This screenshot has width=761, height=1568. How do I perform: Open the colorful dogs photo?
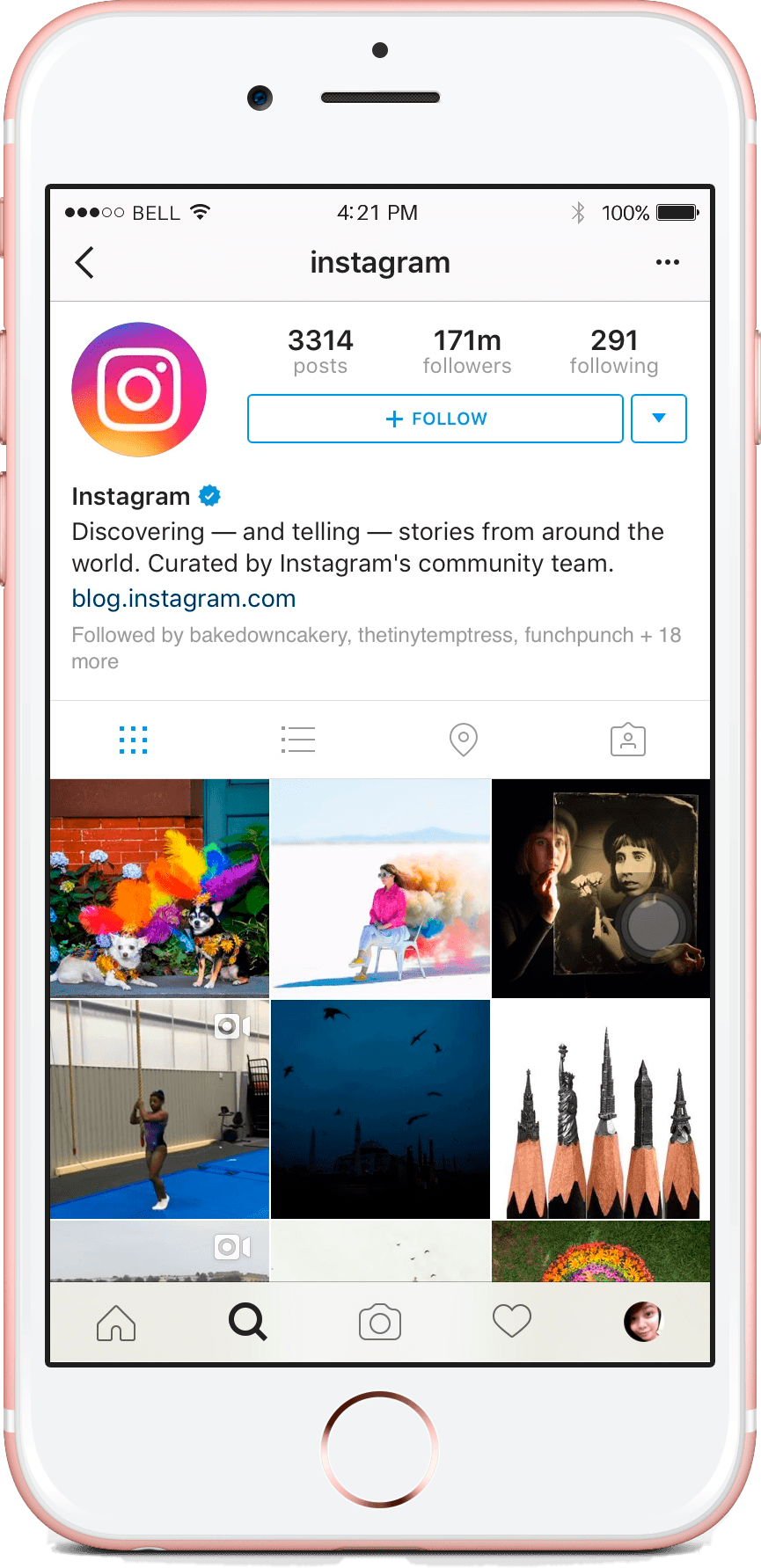click(x=159, y=888)
